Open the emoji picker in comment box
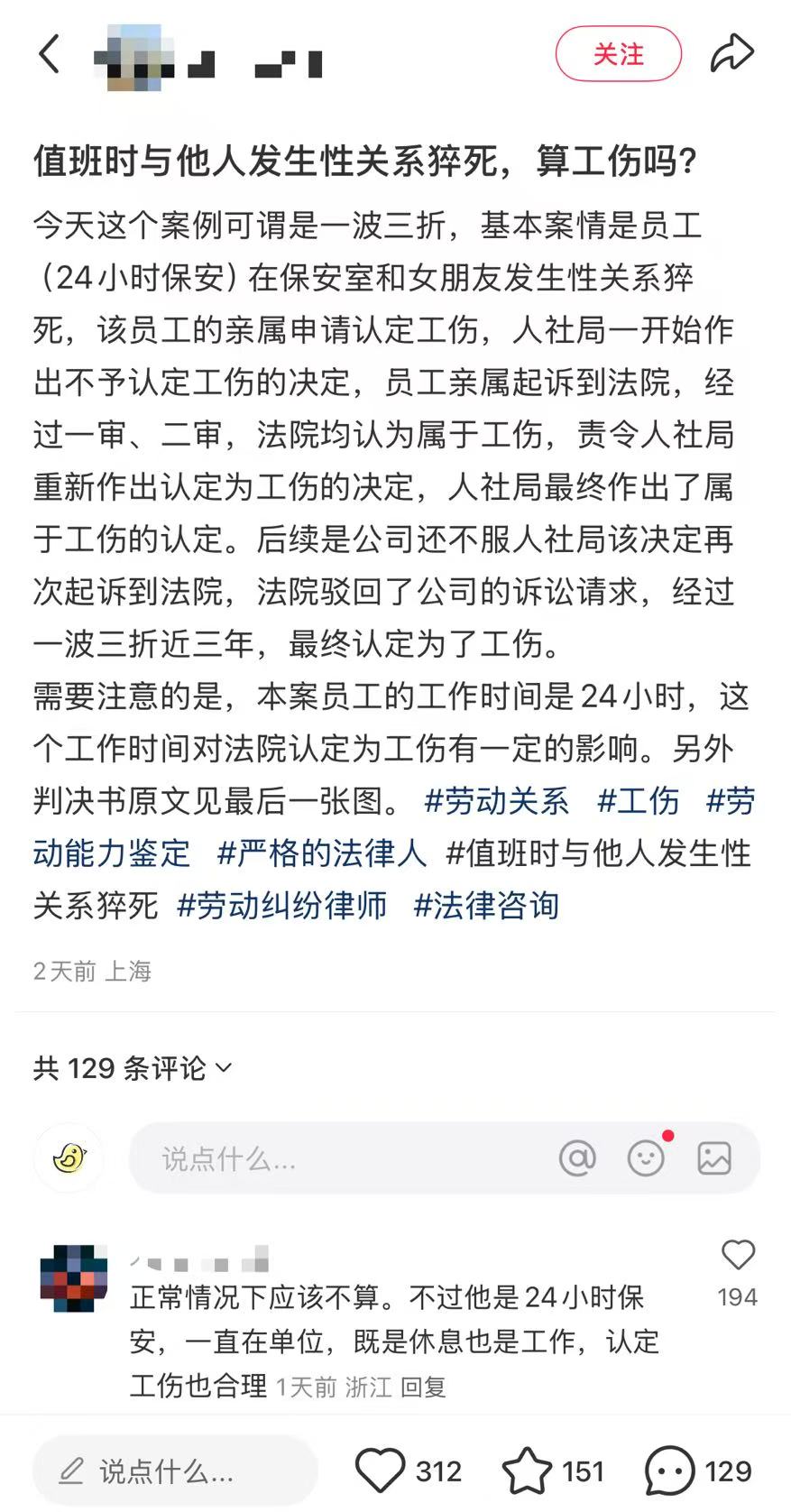This screenshot has height=1512, width=791. tap(646, 1157)
